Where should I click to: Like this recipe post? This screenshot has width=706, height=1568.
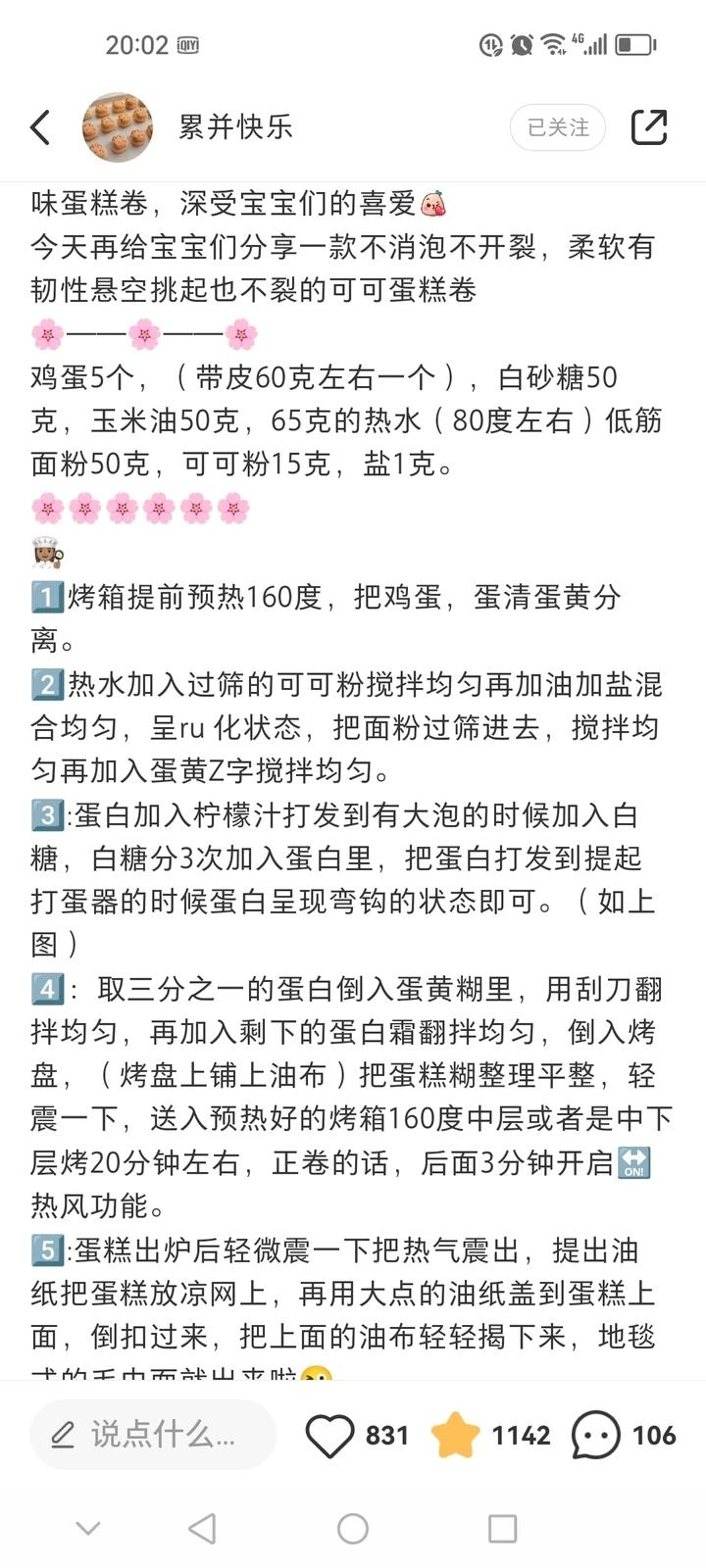[x=330, y=1436]
